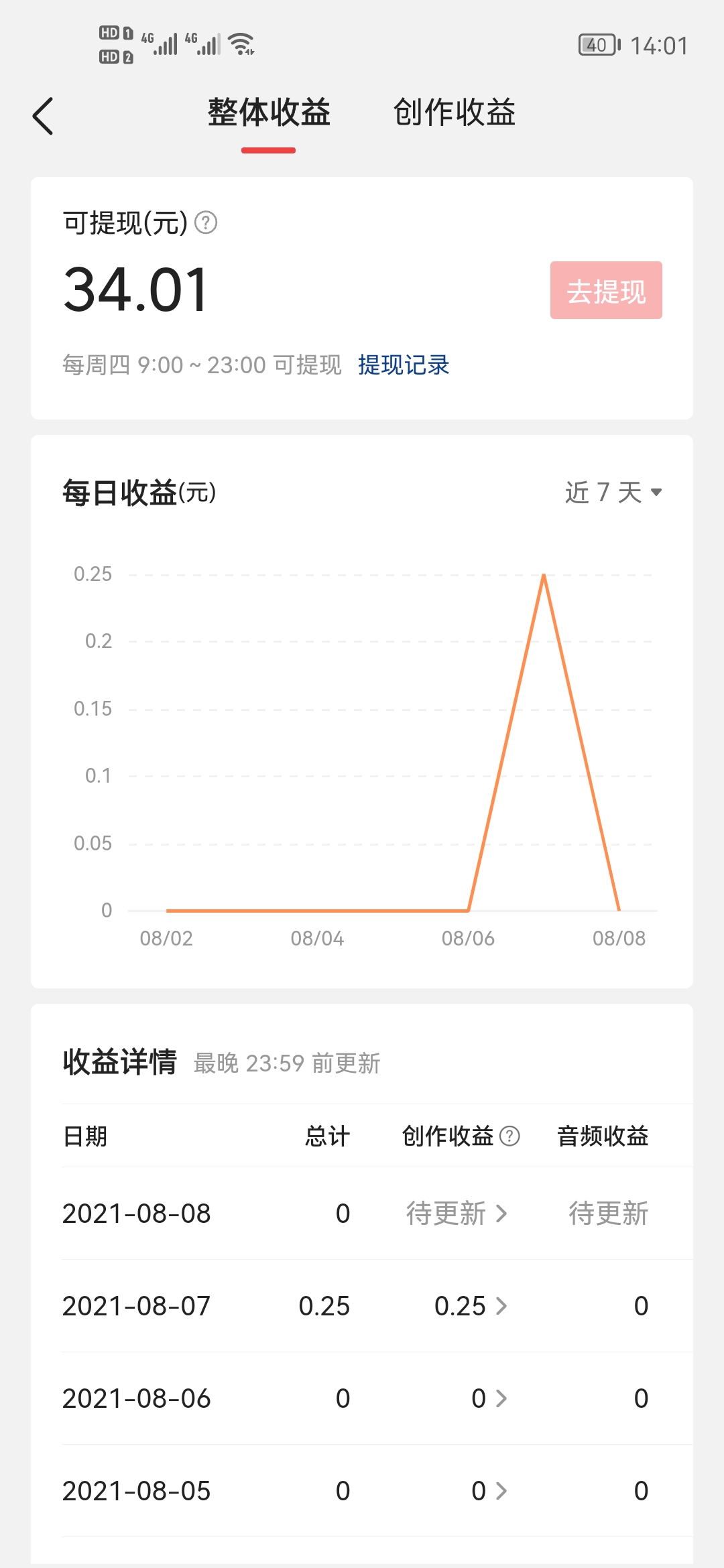Expand the 0 detail arrow for 2021-08-05
The height and width of the screenshot is (1568, 724).
point(501,1490)
